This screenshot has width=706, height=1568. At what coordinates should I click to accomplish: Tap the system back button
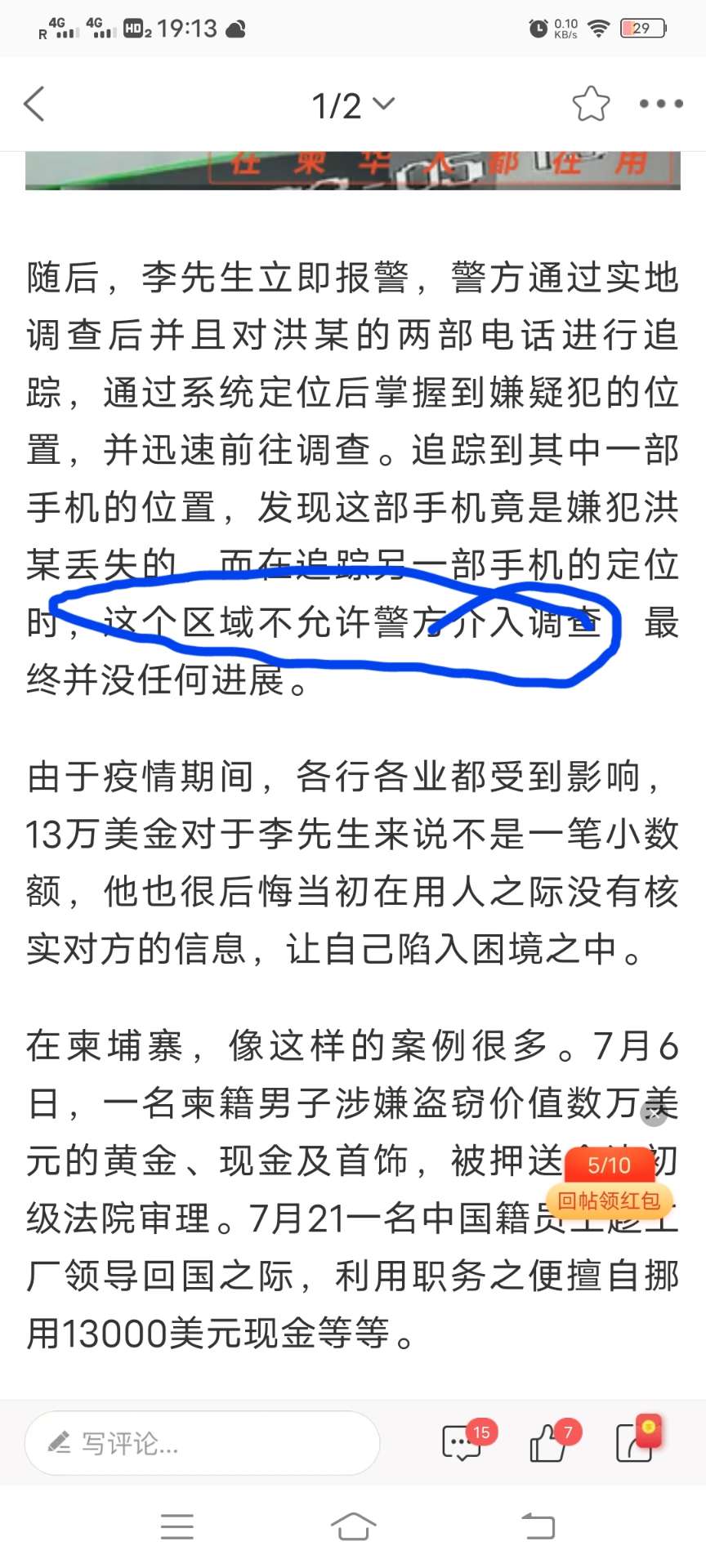tap(538, 1526)
